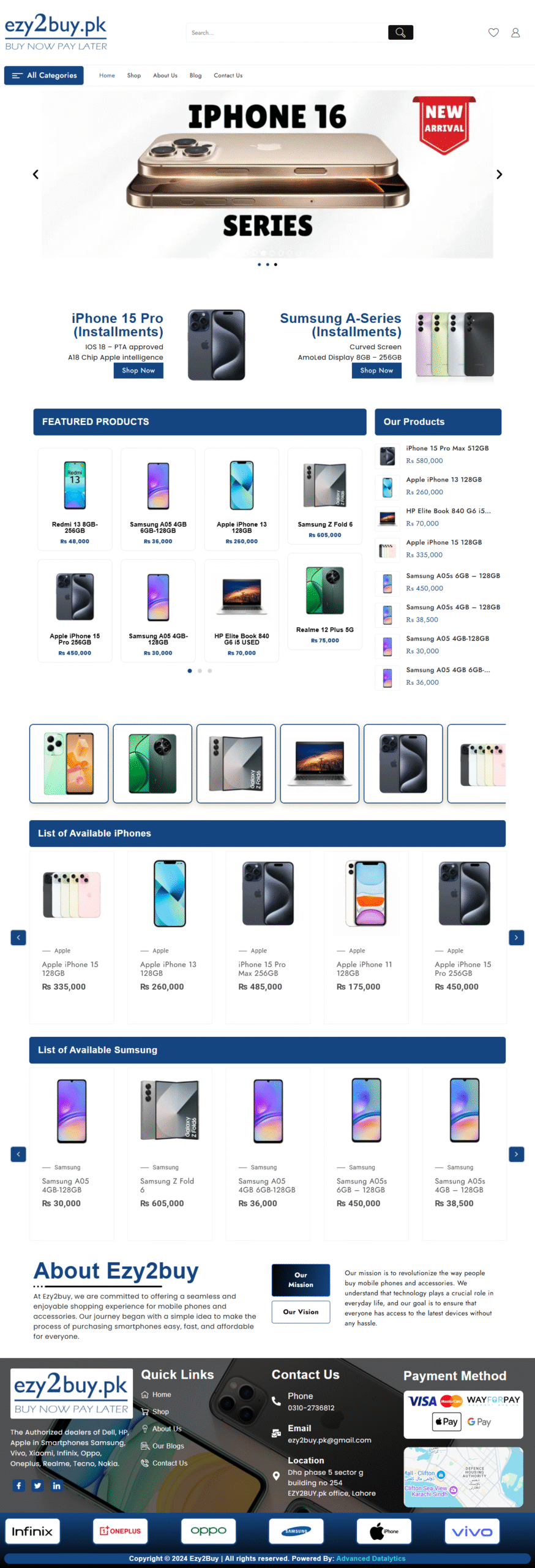Go to the Shop page
Screen dimensions: 535x1568
coord(133,75)
